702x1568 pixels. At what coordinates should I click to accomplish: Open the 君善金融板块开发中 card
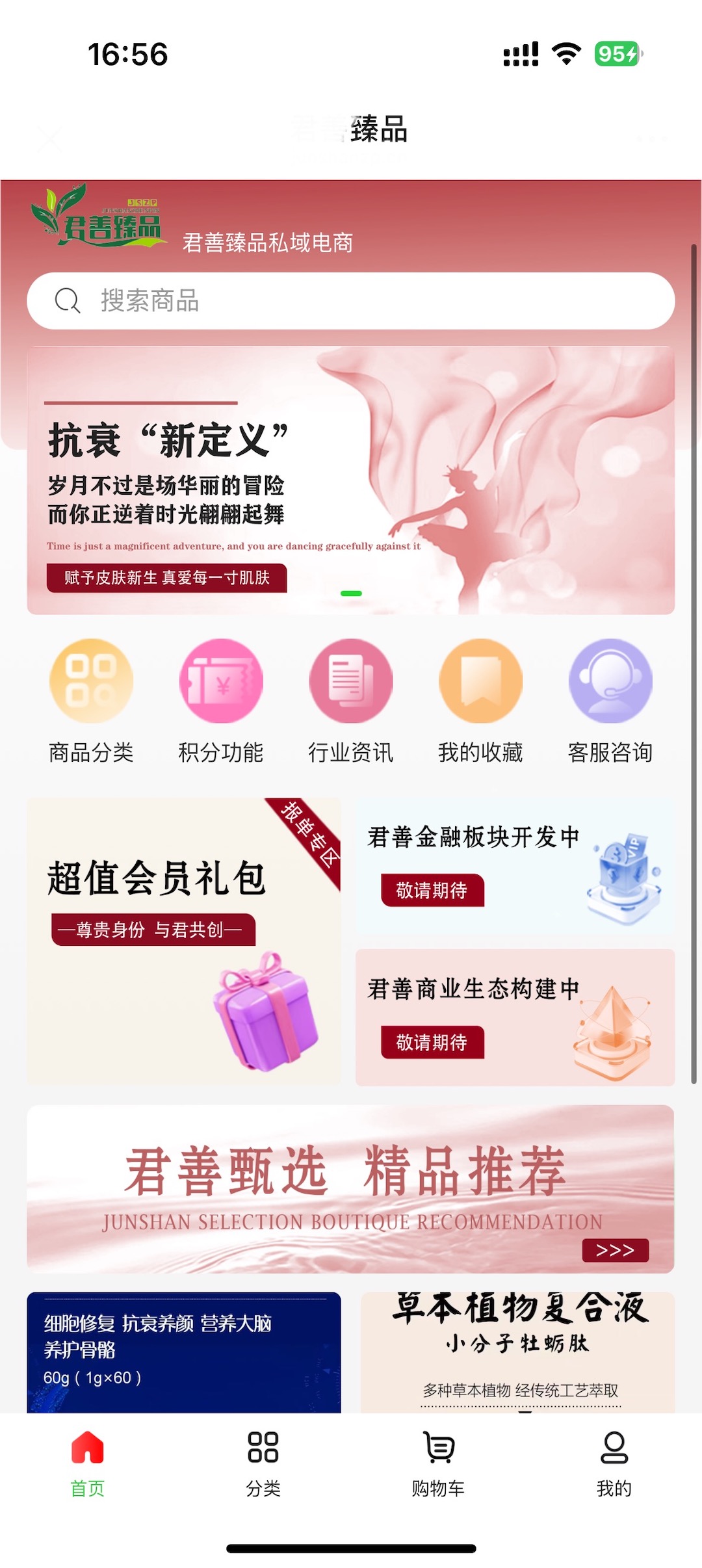click(515, 867)
